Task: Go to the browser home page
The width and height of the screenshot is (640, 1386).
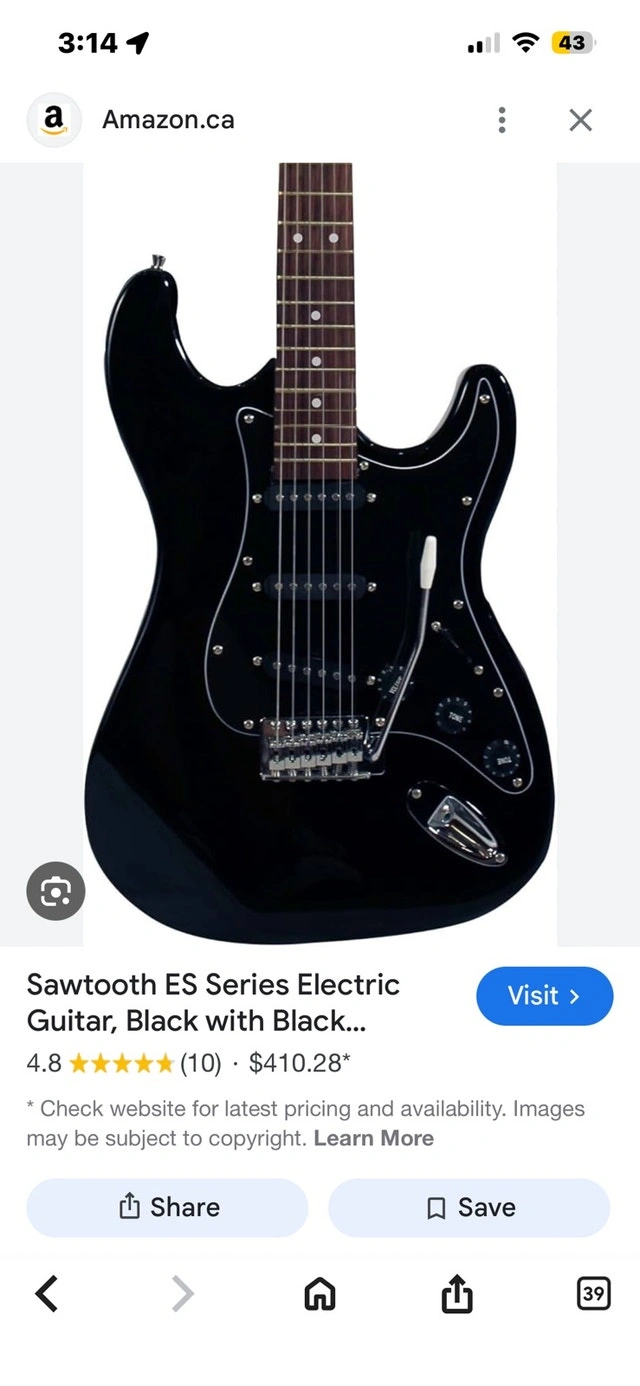Action: [x=319, y=1294]
